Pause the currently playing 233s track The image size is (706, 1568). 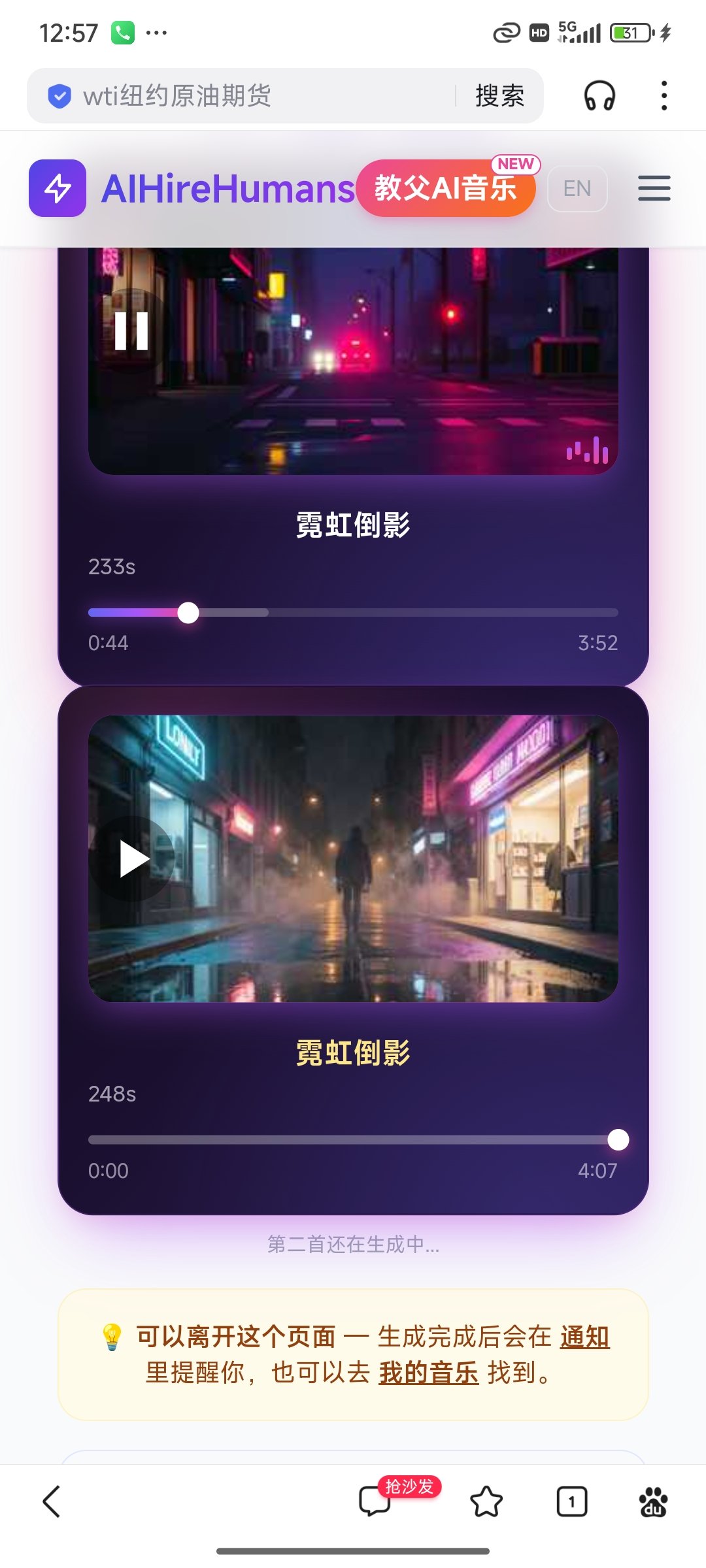pyautogui.click(x=131, y=331)
